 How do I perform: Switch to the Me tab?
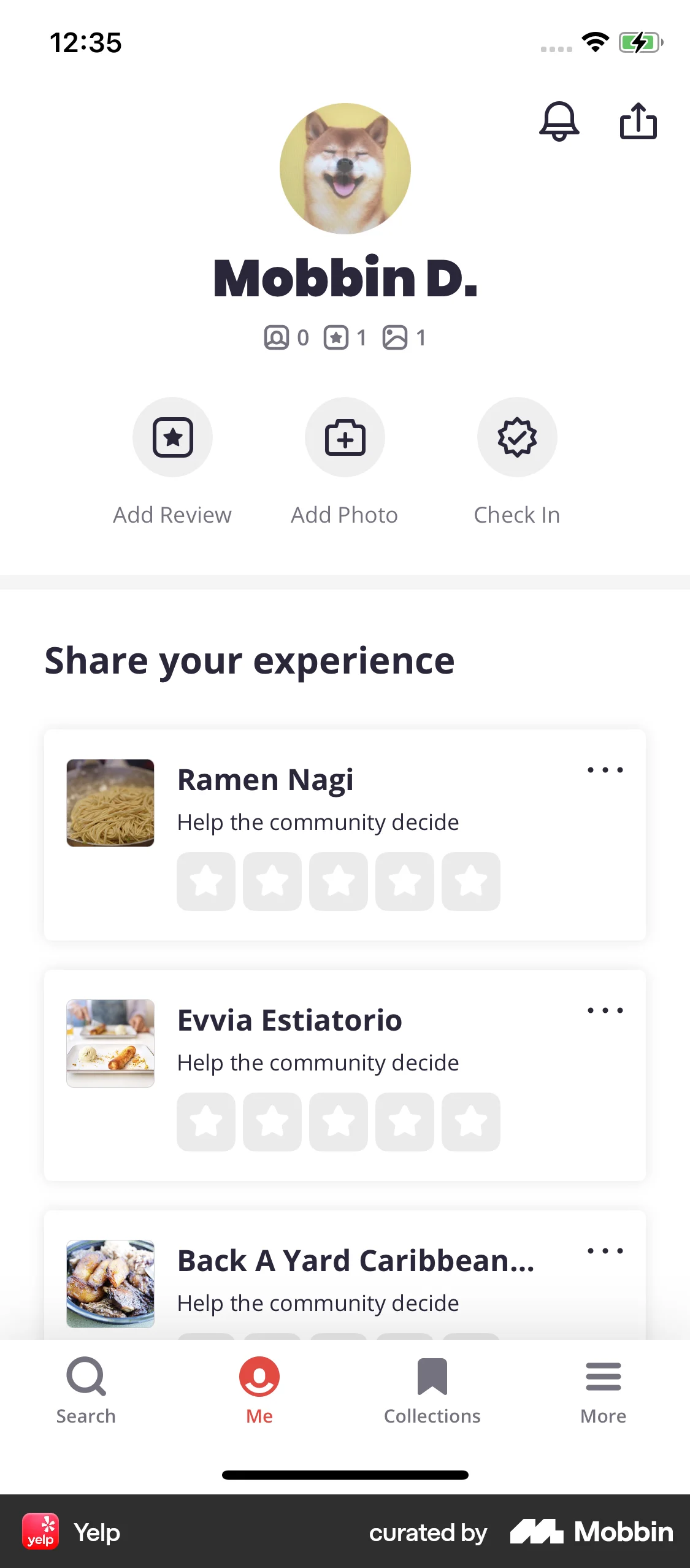point(259,1393)
